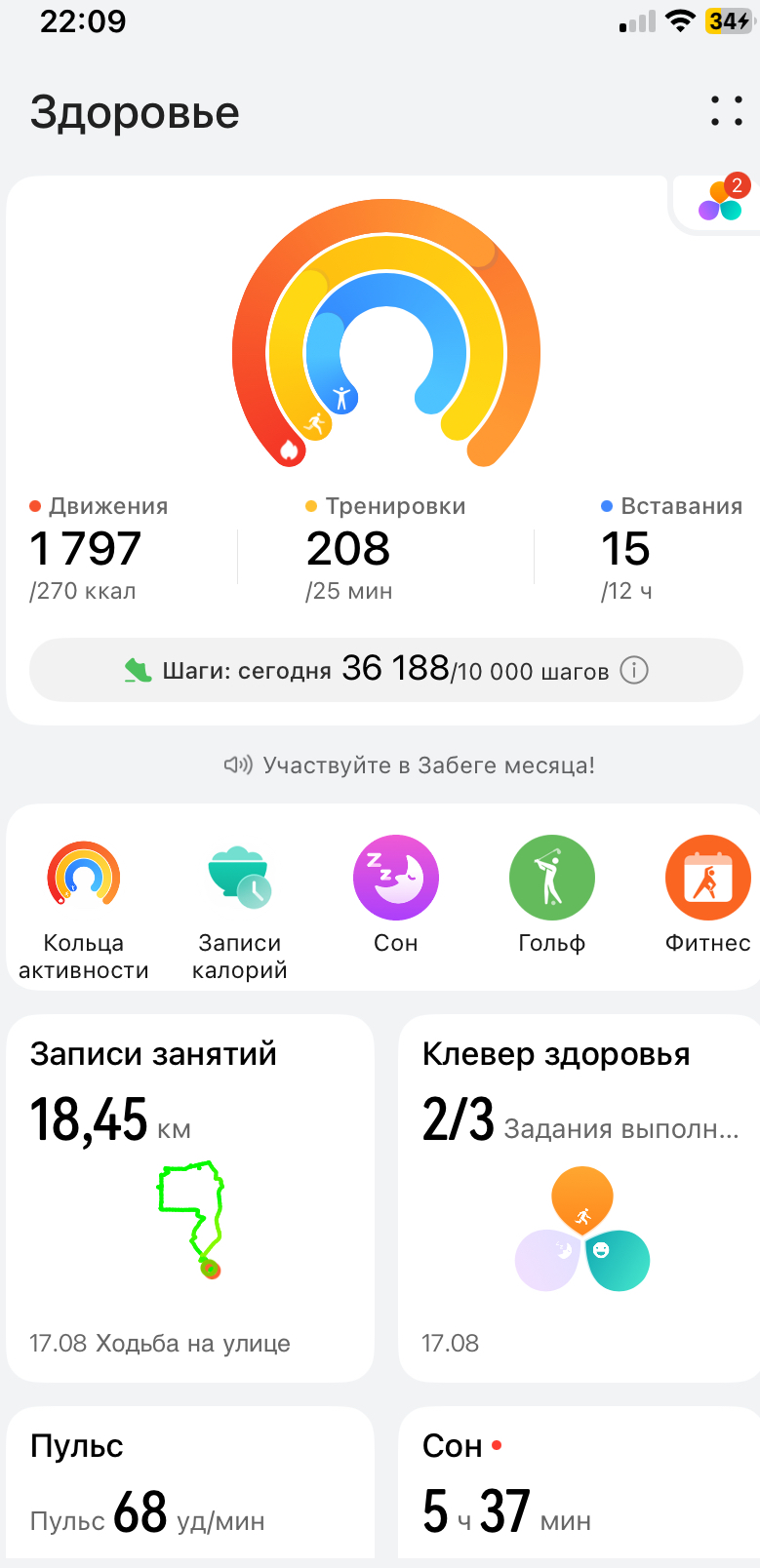Open Записи калорий shortcut
760x1568 pixels.
[240, 907]
